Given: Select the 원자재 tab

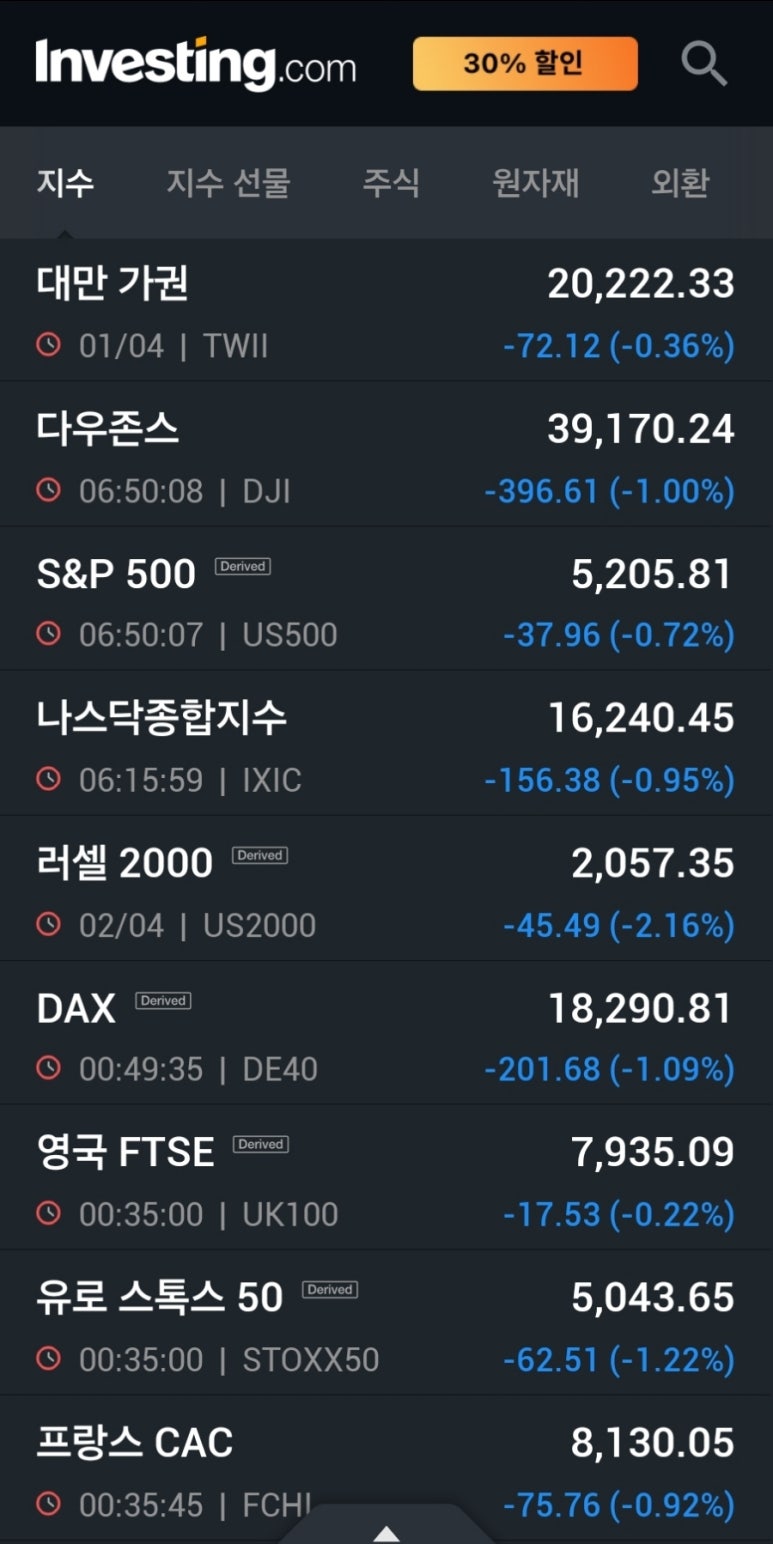Looking at the screenshot, I should click(x=535, y=183).
